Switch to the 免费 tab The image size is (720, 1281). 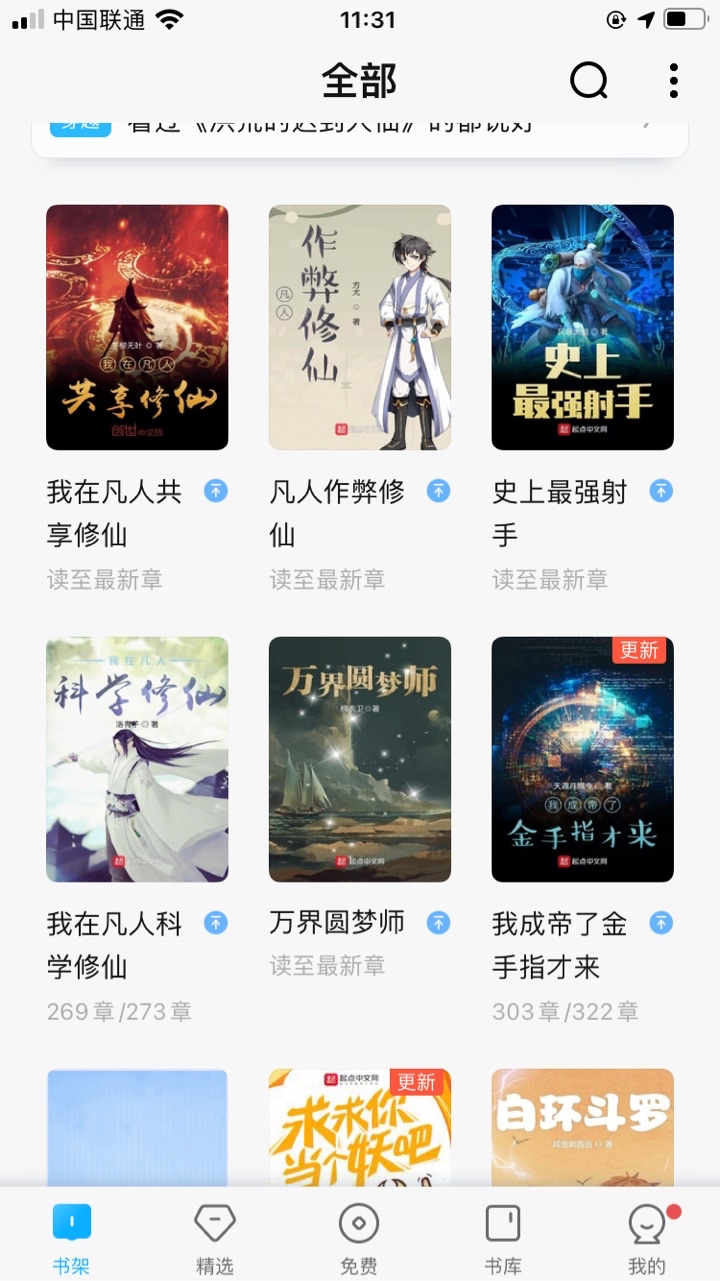pyautogui.click(x=359, y=1238)
